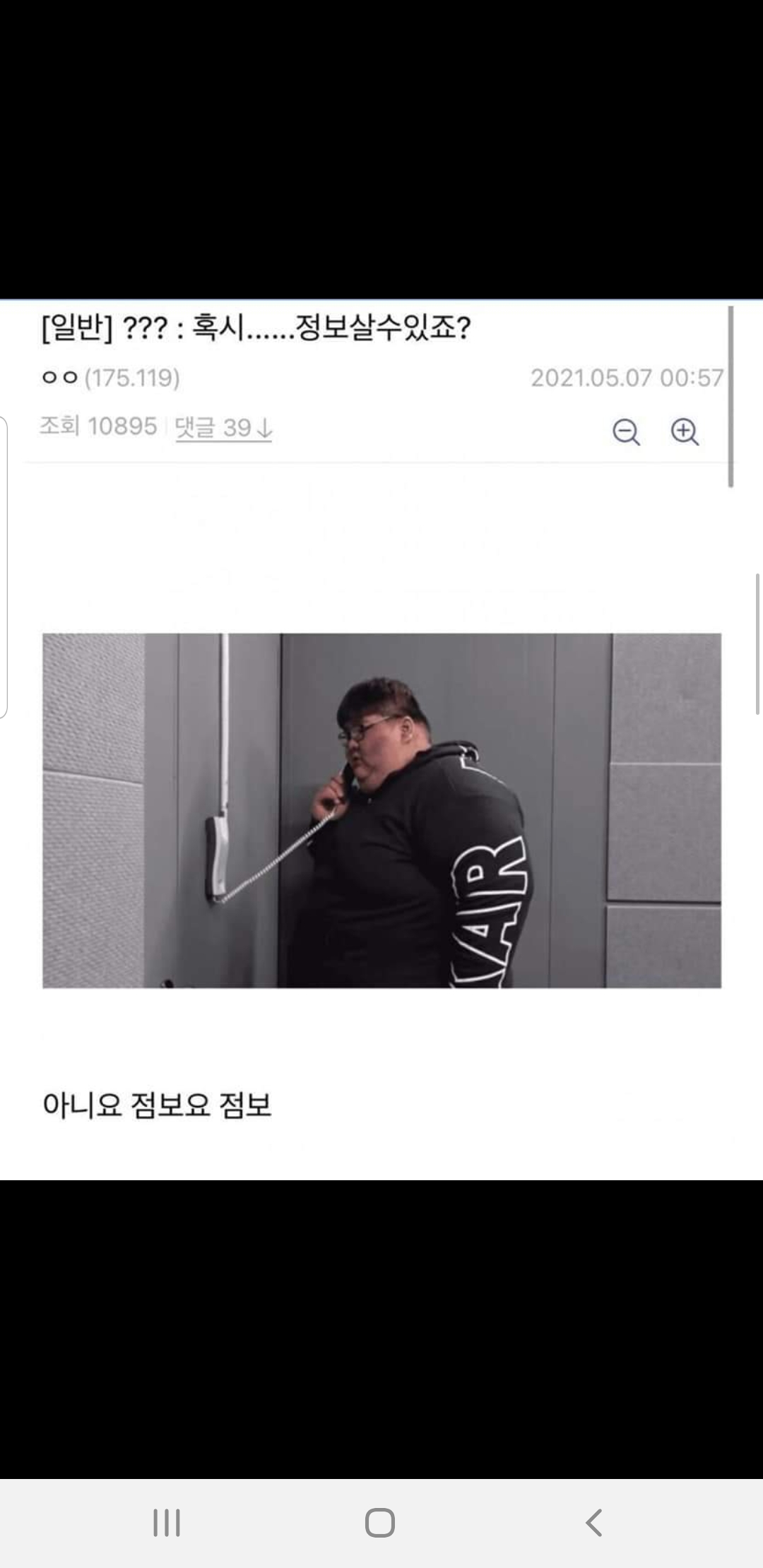Image resolution: width=763 pixels, height=1568 pixels.
Task: Tap the system back button
Action: click(594, 1522)
